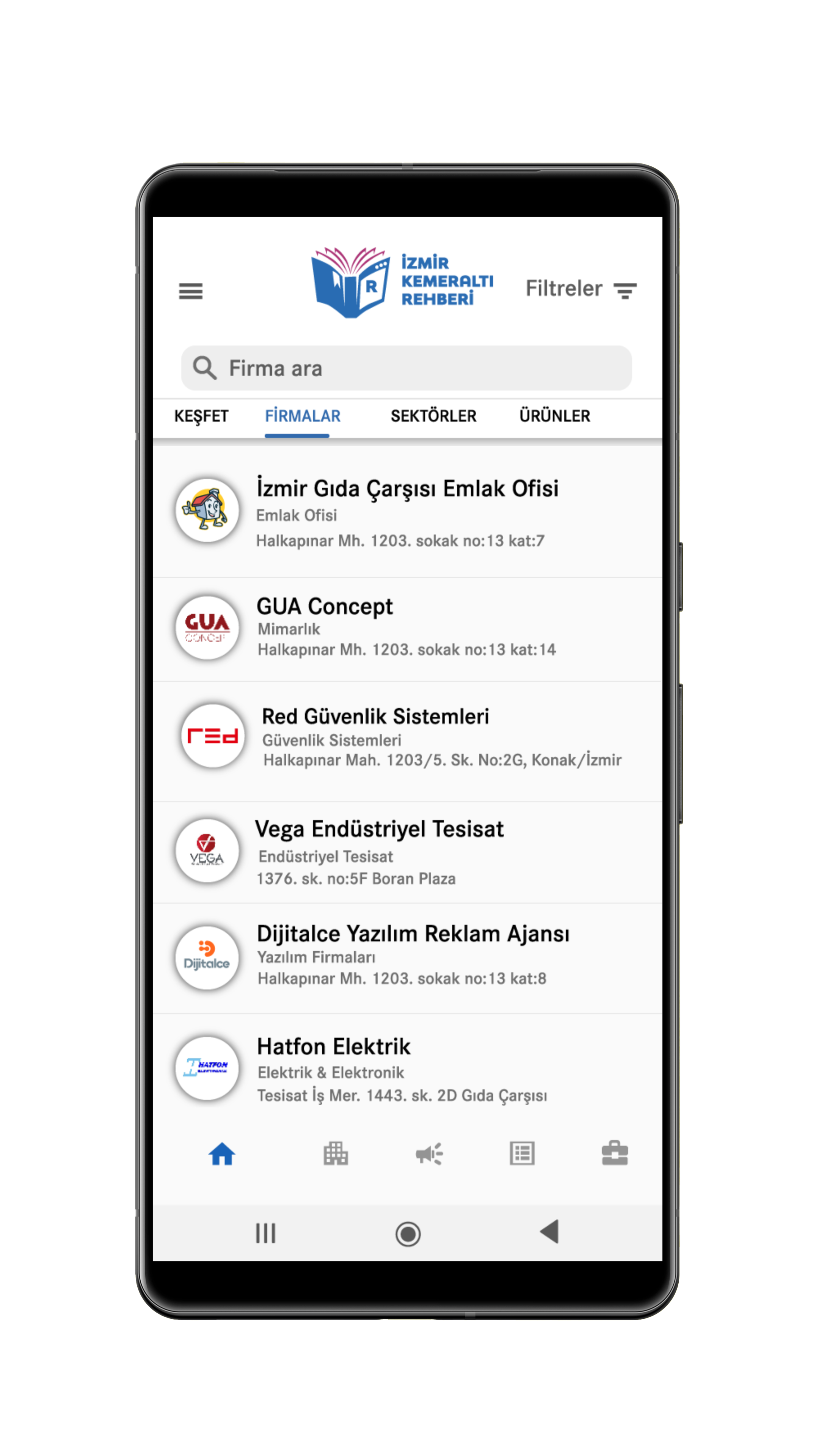Screen dimensions: 819x1456
Task: Open the hamburger drawer menu
Action: tap(190, 291)
